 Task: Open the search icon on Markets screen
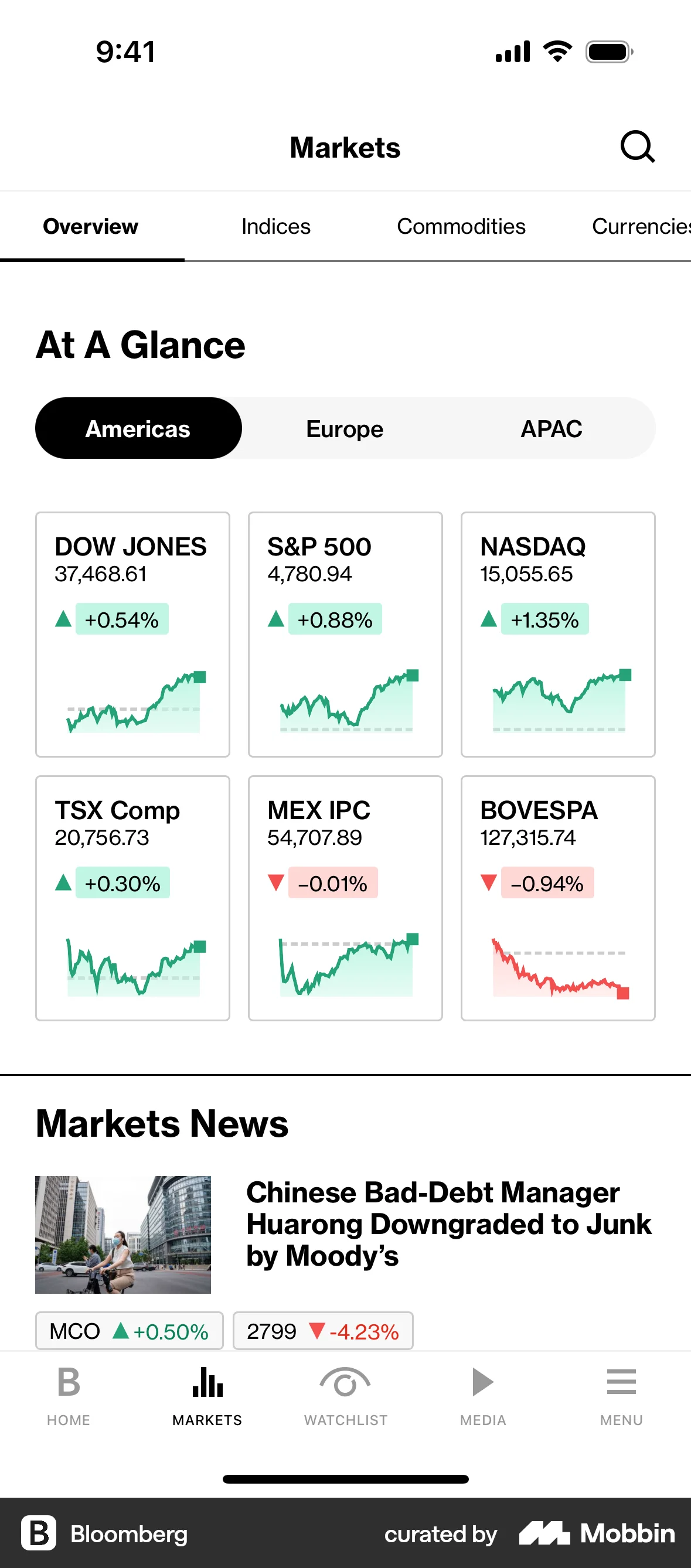pos(637,146)
